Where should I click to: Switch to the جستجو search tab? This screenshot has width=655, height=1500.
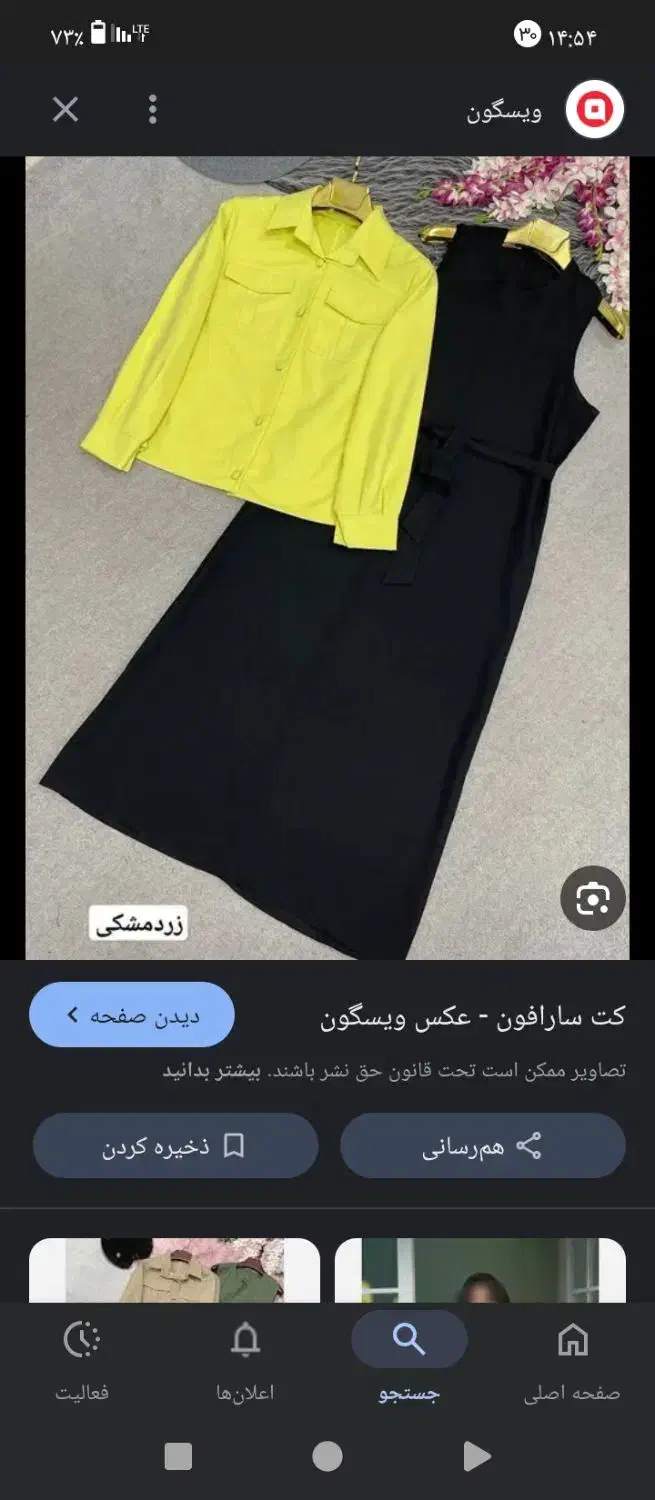tap(409, 1360)
